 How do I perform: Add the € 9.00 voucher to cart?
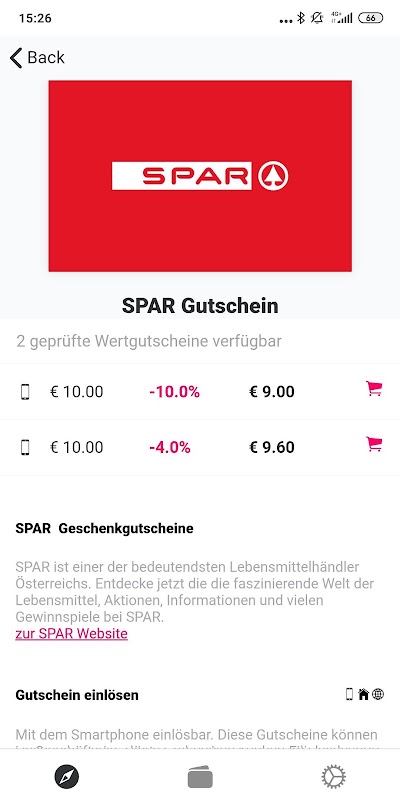[x=374, y=389]
